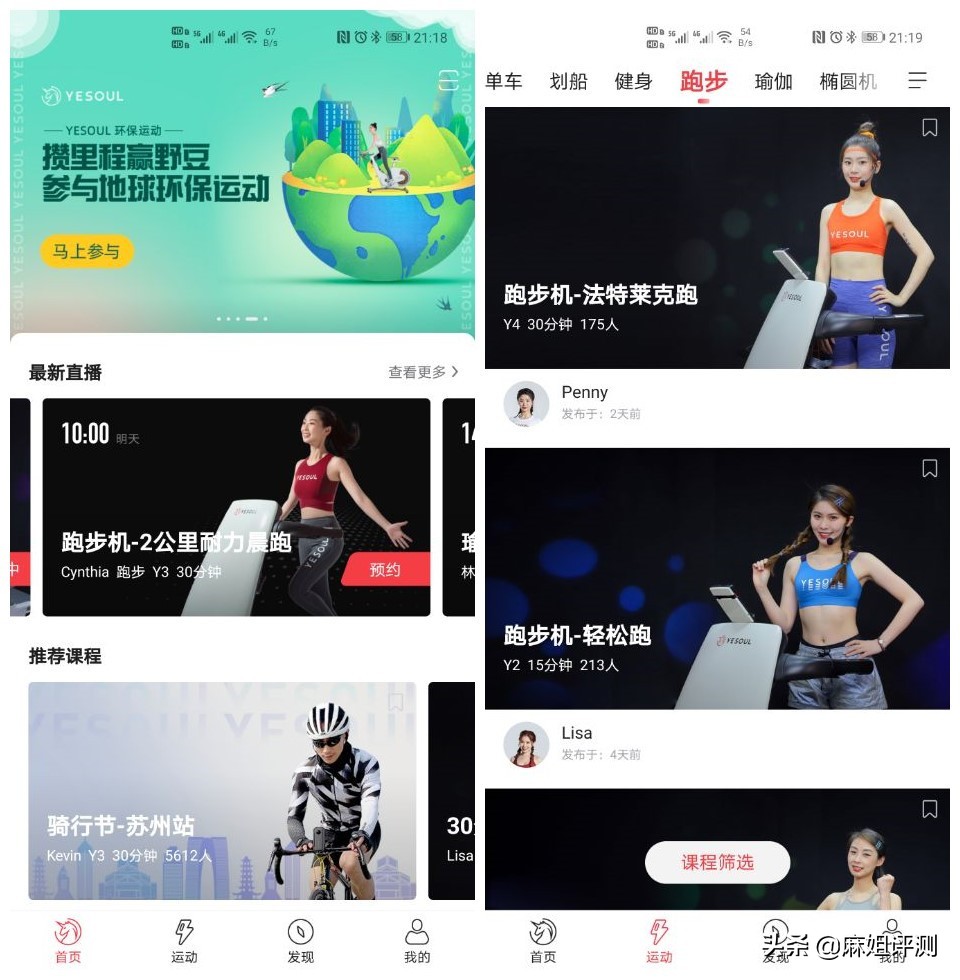Select the 运动 lightning icon in the bottom bar
The width and height of the screenshot is (960, 980).
pyautogui.click(x=184, y=932)
